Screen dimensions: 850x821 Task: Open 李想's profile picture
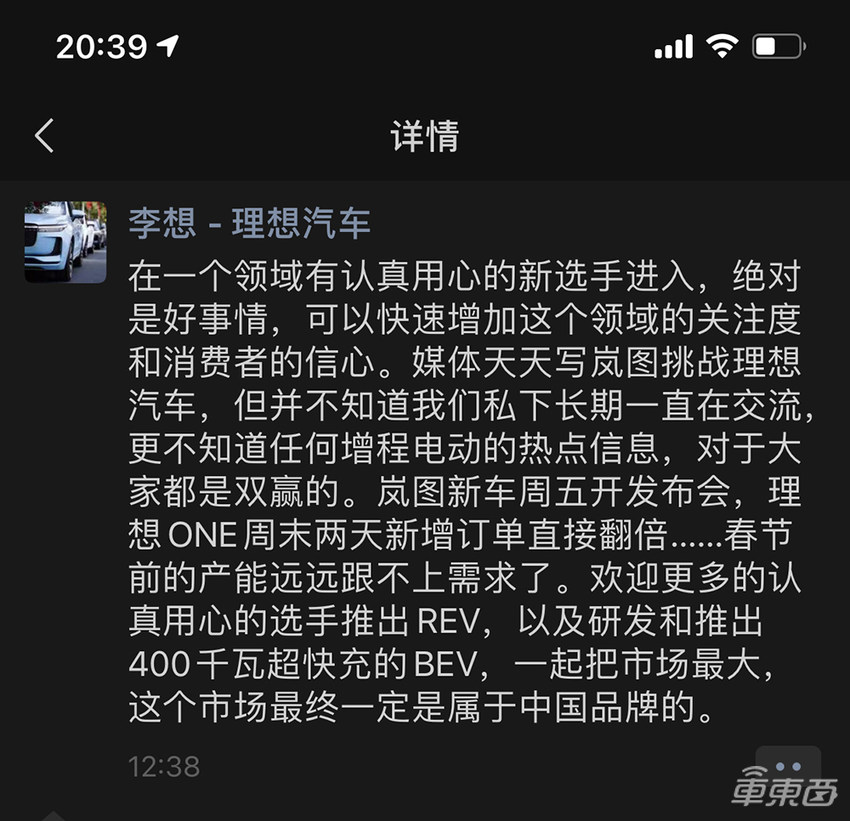pyautogui.click(x=65, y=242)
